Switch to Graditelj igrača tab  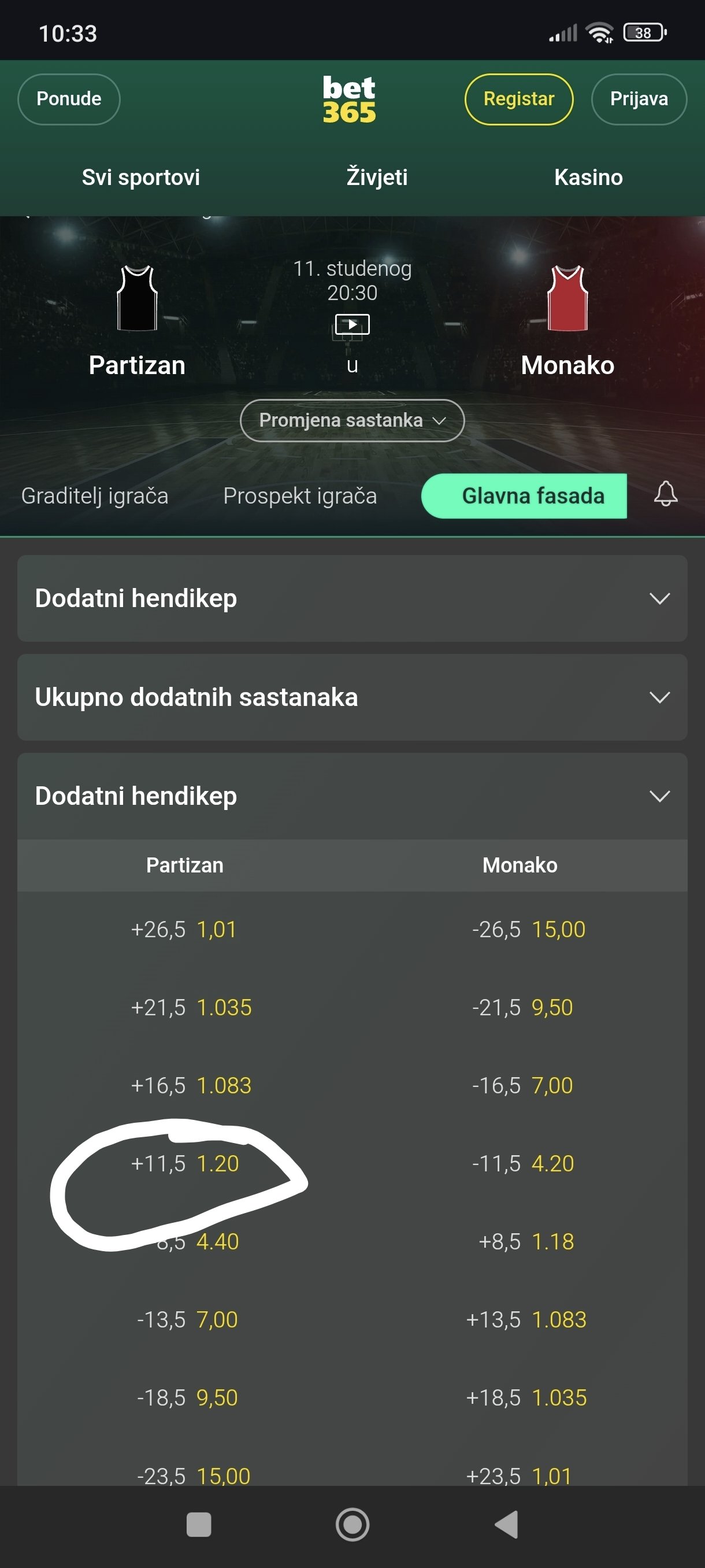[x=95, y=495]
